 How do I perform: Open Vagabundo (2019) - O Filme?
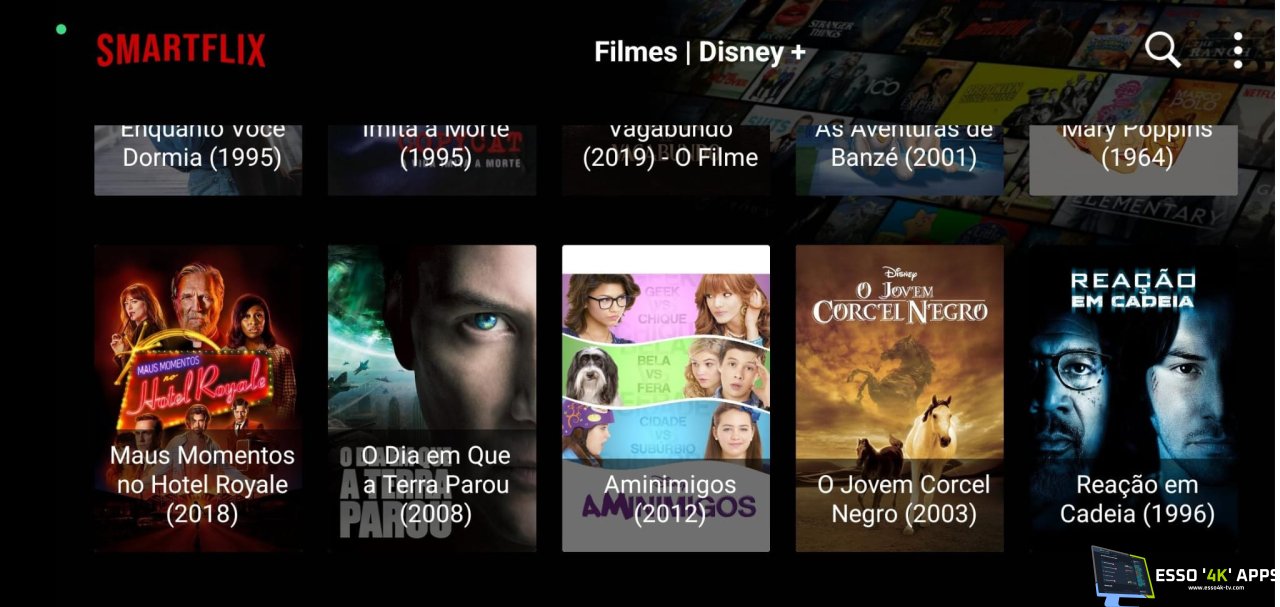[666, 158]
